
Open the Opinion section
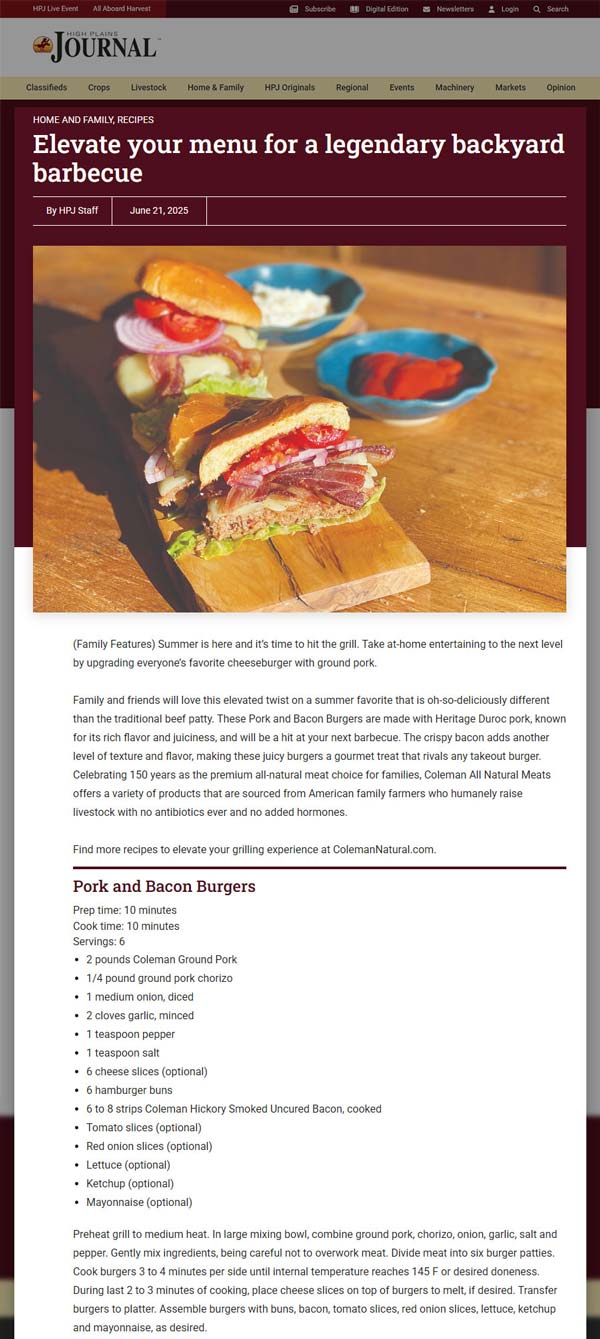[561, 88]
